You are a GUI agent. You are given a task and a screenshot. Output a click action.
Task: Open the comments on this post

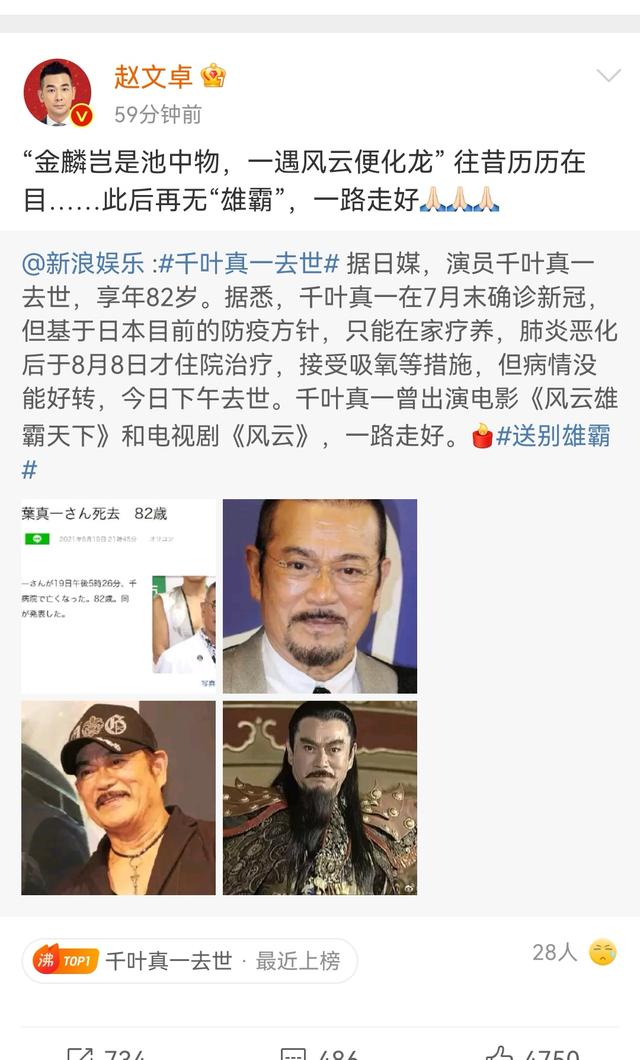pyautogui.click(x=320, y=1054)
